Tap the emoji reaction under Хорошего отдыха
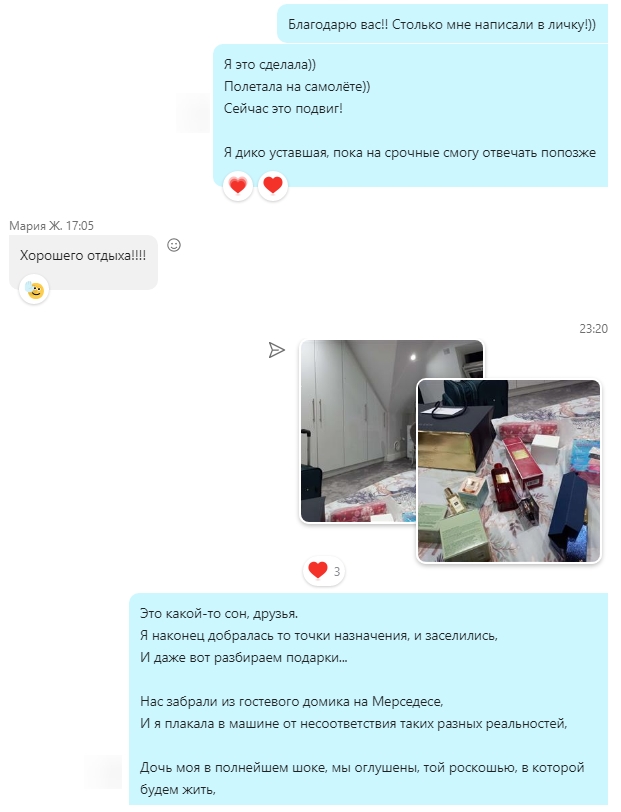The image size is (621, 812). click(x=34, y=291)
